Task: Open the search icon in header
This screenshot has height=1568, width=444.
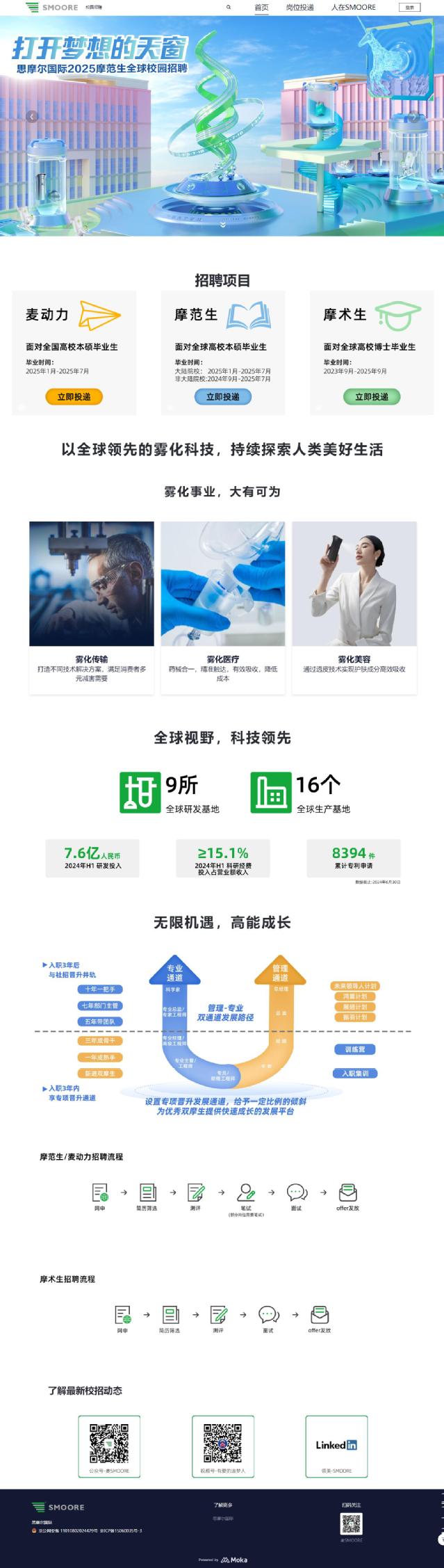Action: click(x=229, y=7)
